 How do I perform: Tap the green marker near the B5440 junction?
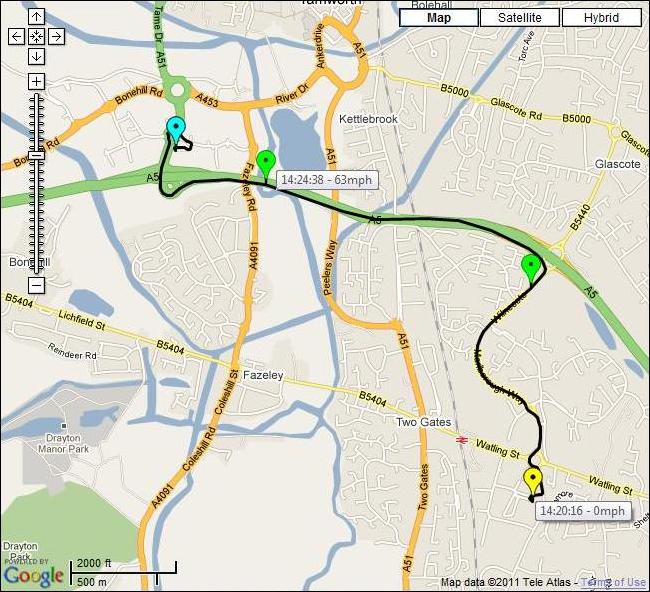coord(531,266)
